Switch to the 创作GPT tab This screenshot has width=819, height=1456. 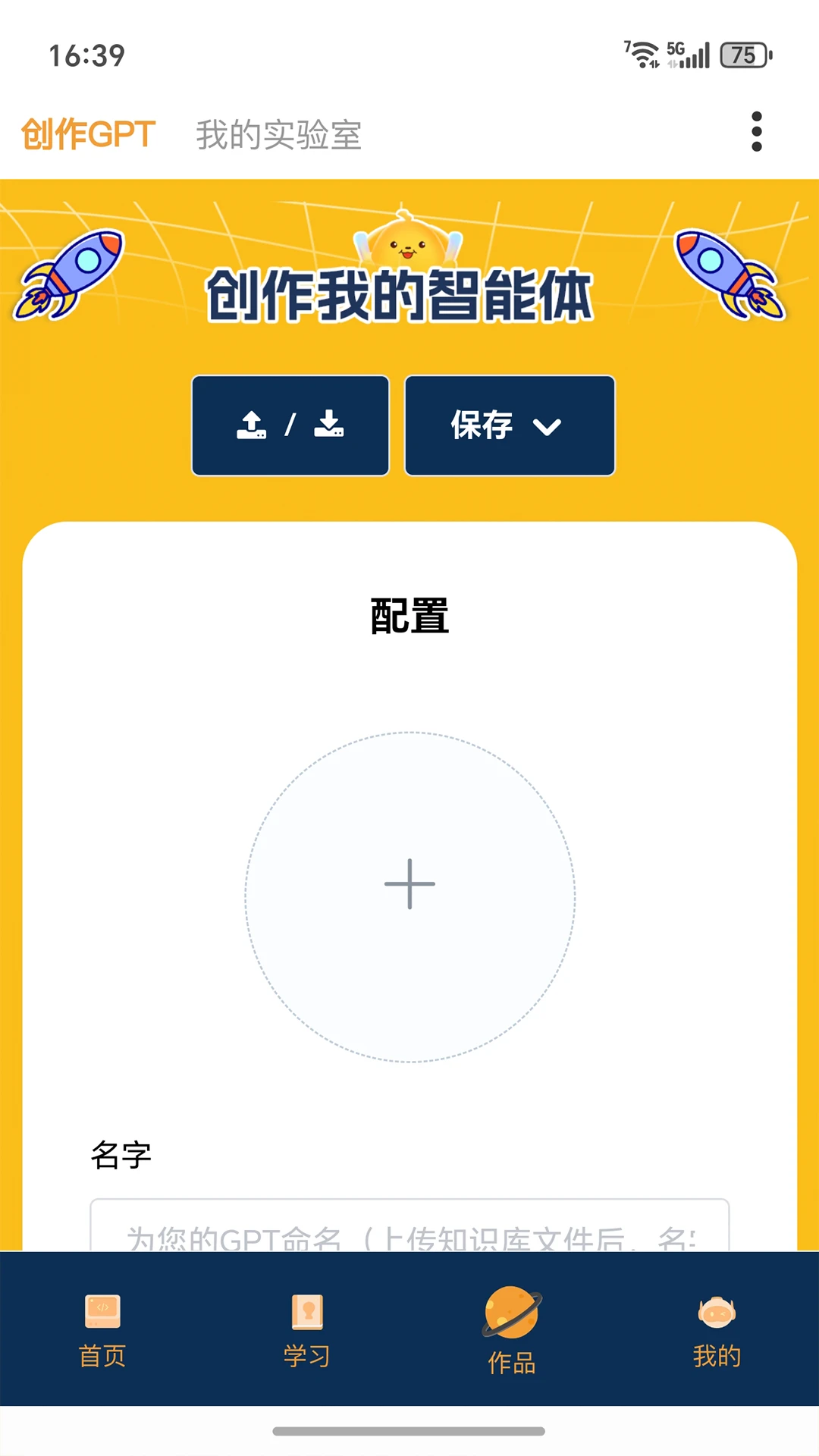(x=88, y=134)
